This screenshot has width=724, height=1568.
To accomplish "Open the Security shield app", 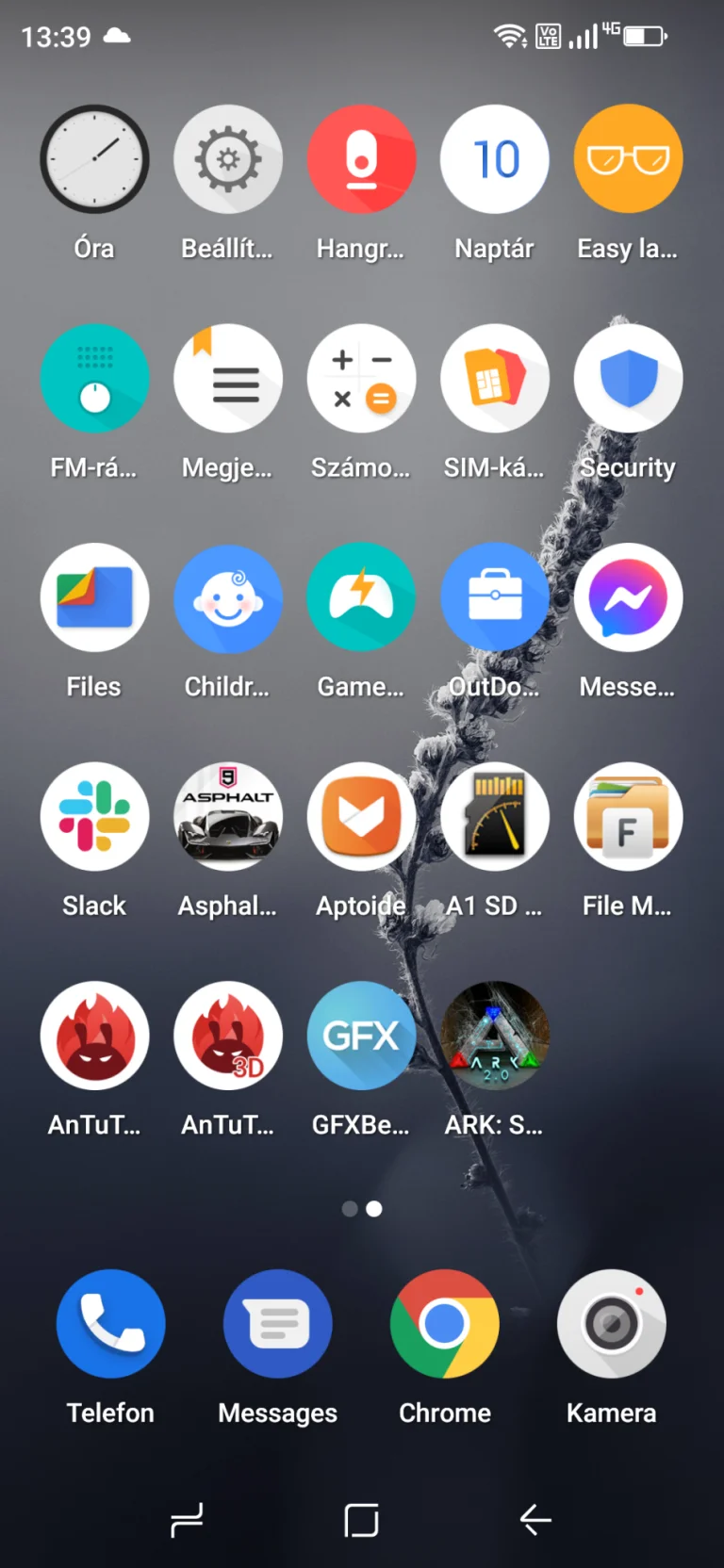I will (628, 377).
